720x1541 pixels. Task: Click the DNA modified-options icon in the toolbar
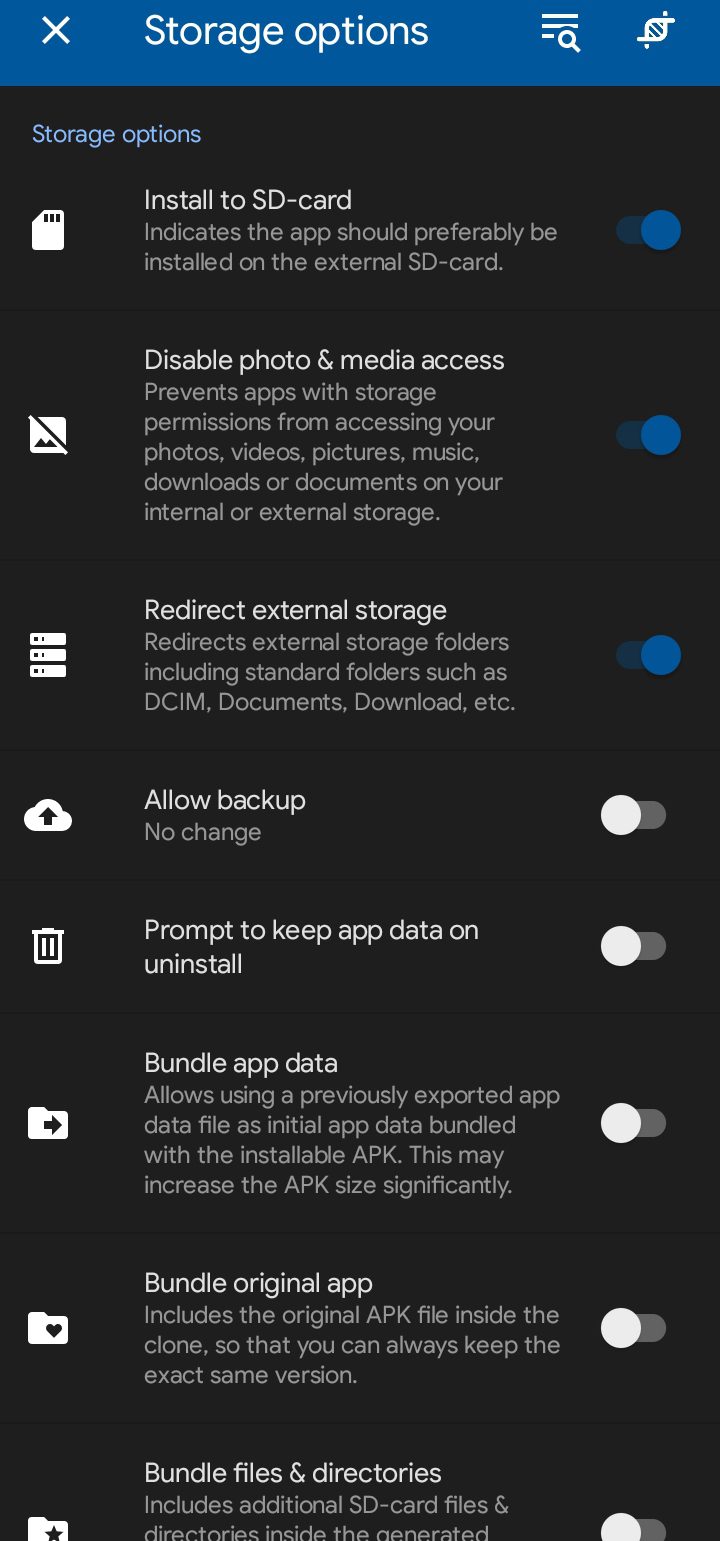(x=655, y=31)
